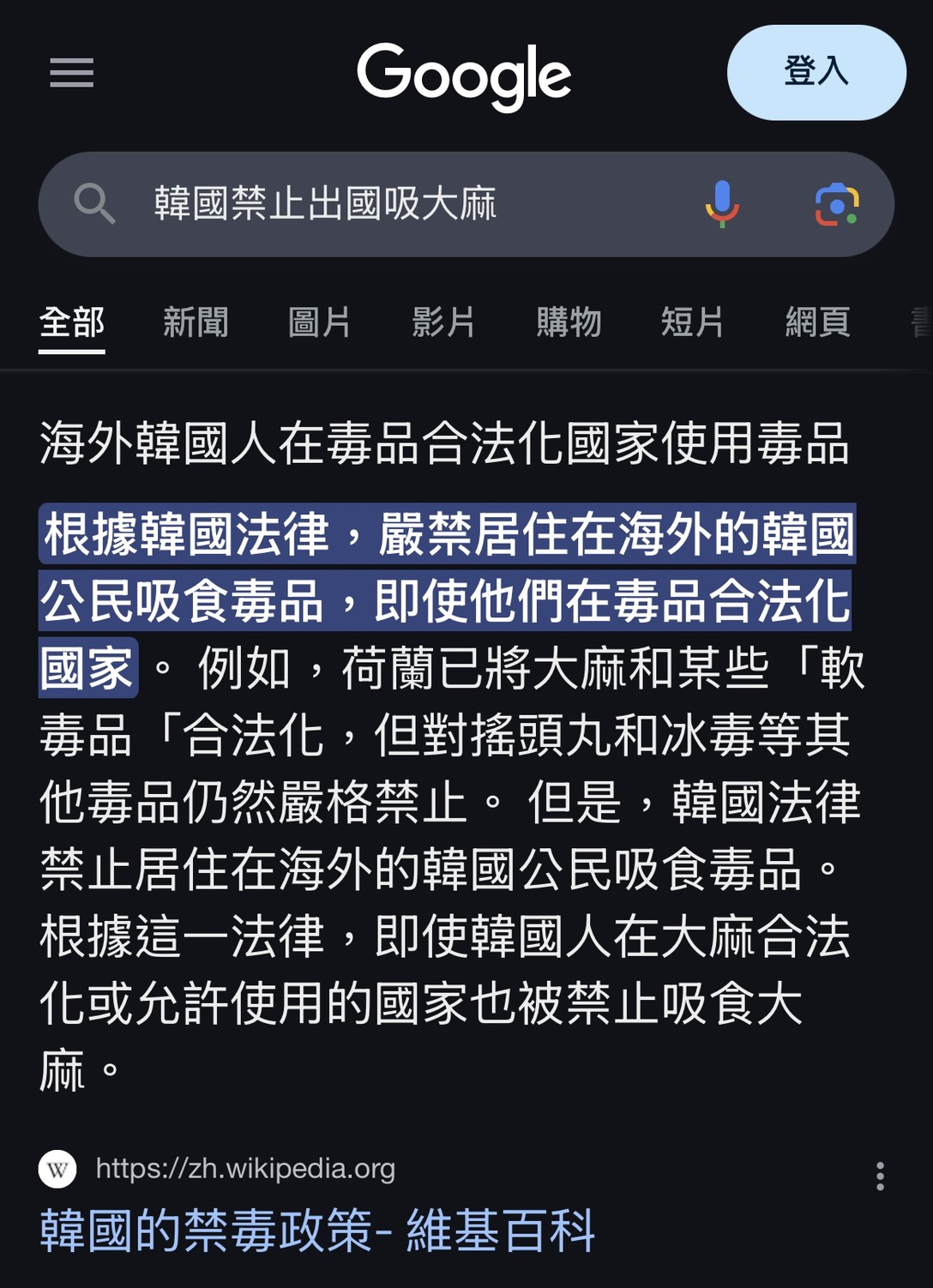Switch to the 網頁 tab
The width and height of the screenshot is (933, 1288).
point(817,322)
